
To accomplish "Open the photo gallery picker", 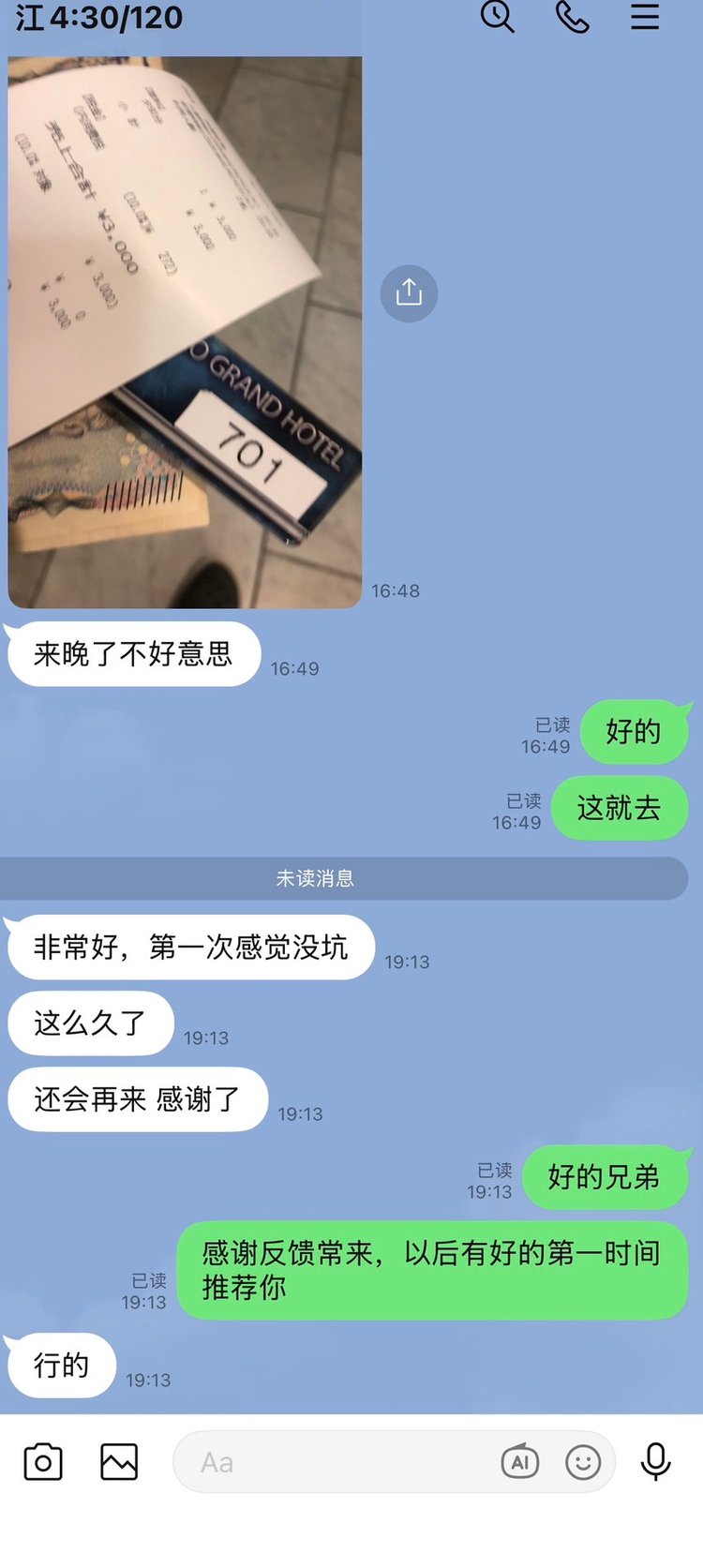I will click(x=119, y=1462).
